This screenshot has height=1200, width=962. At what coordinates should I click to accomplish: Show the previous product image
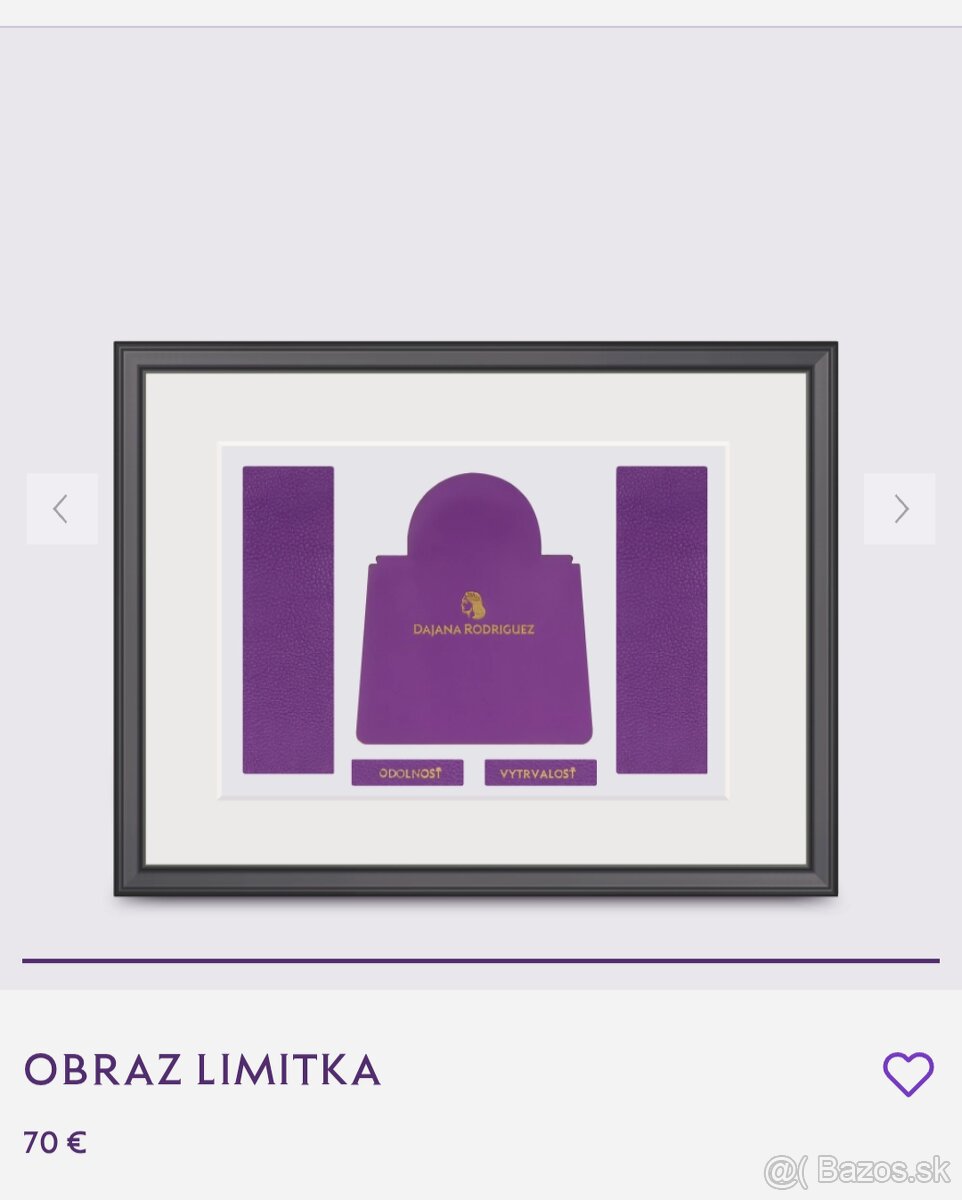(x=62, y=509)
